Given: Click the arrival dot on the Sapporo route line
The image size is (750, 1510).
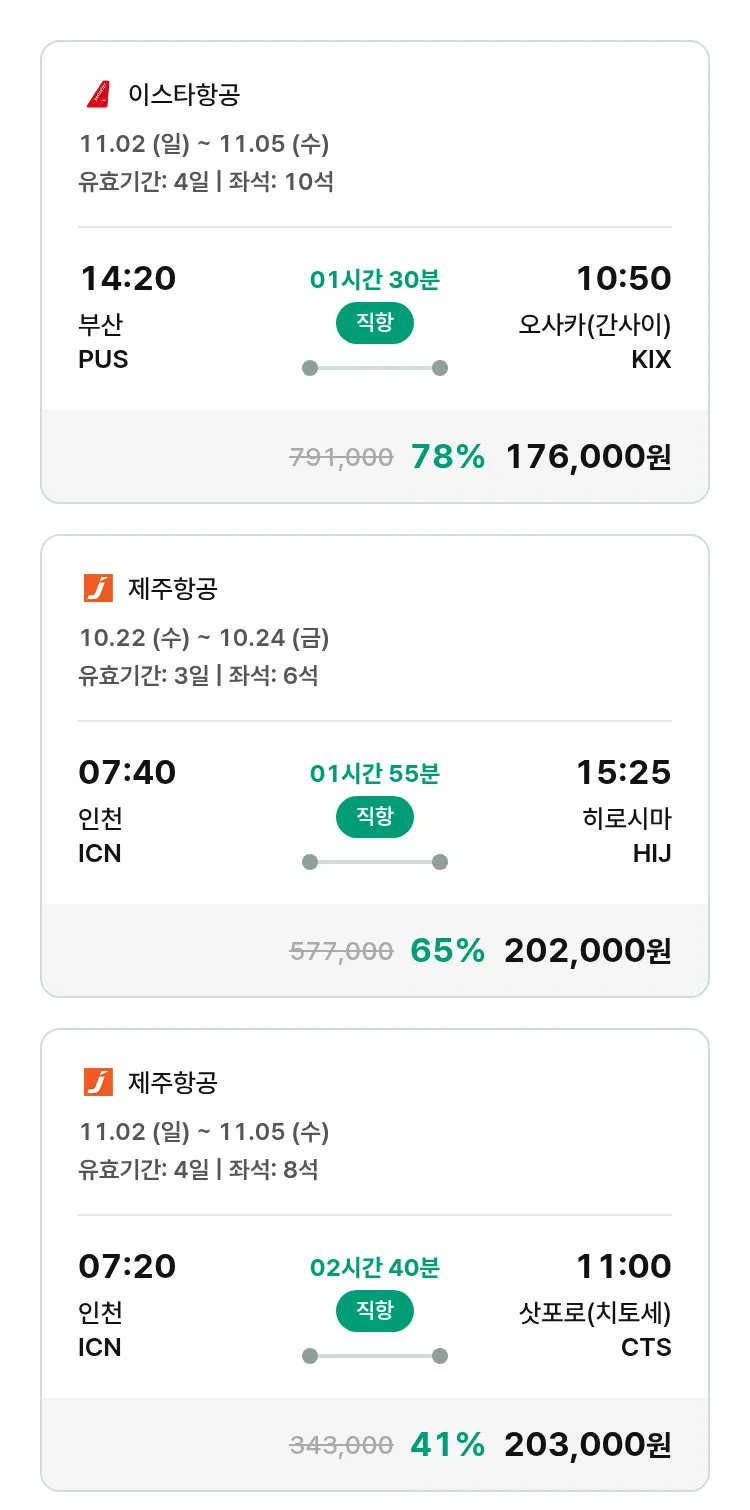Looking at the screenshot, I should [439, 1356].
